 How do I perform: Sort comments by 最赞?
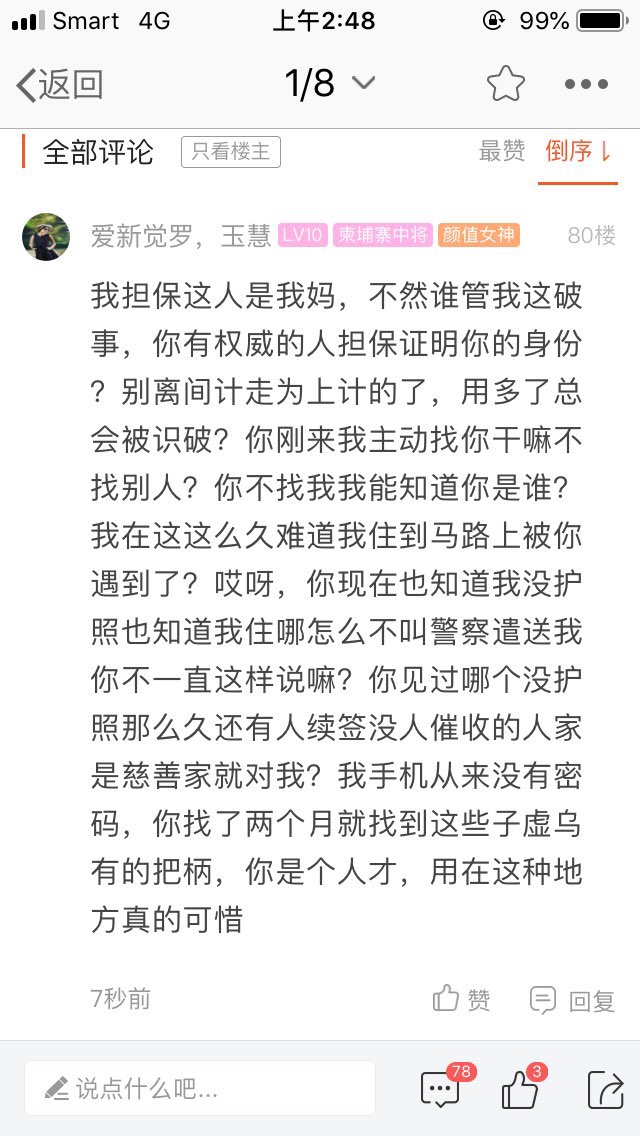pos(501,151)
